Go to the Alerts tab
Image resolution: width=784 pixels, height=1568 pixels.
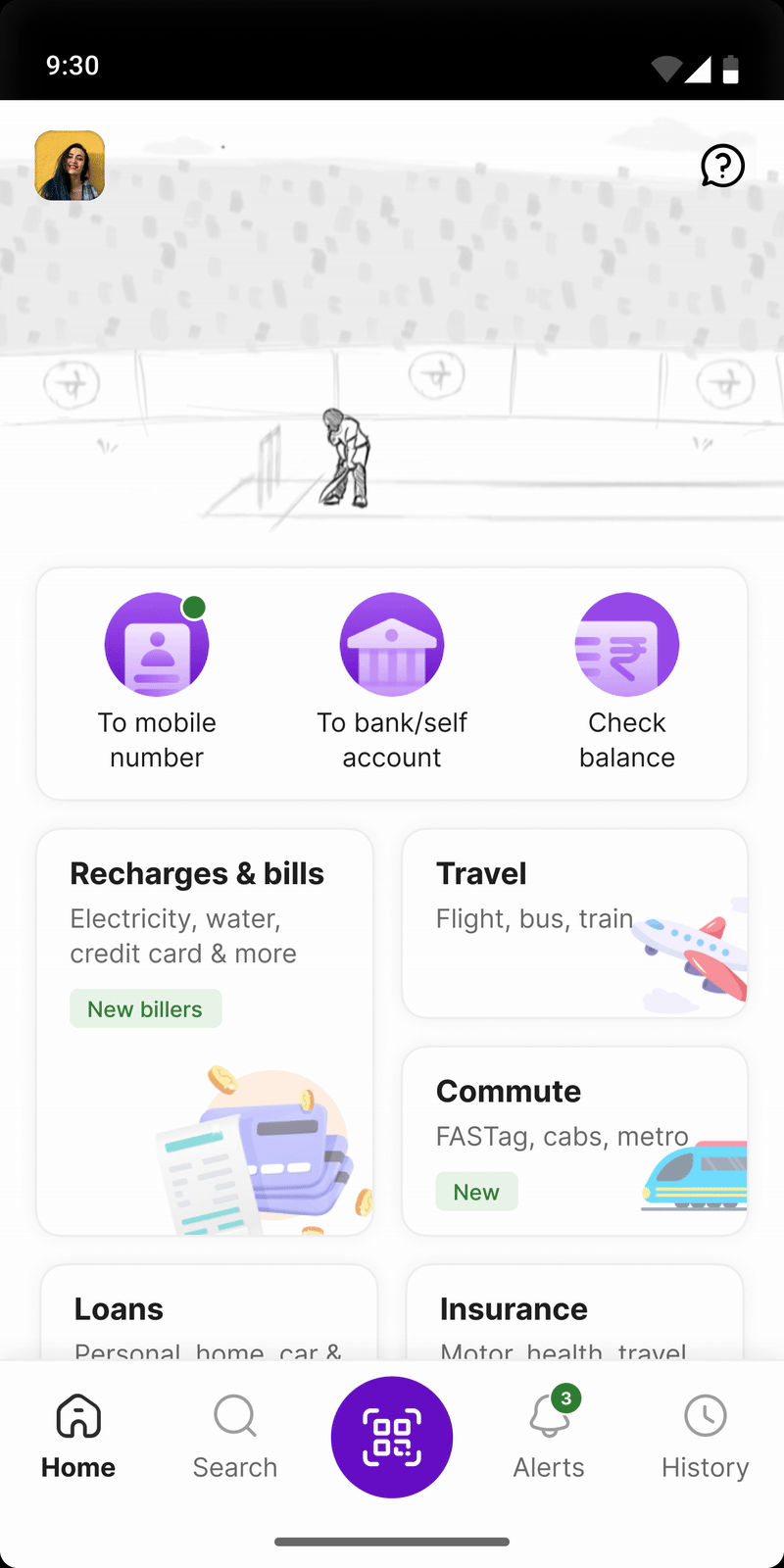[x=549, y=1437]
